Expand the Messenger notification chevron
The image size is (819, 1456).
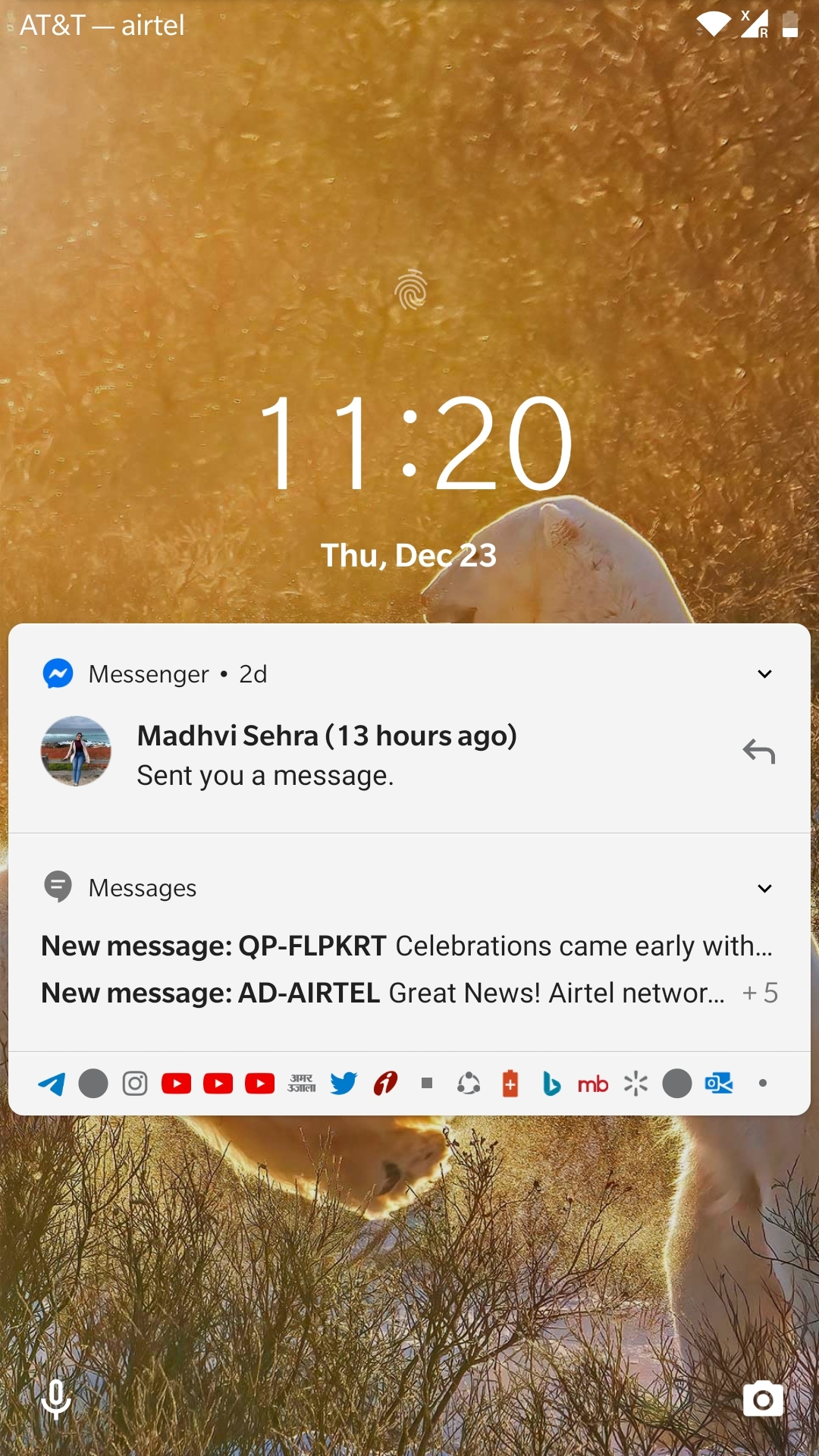click(764, 674)
